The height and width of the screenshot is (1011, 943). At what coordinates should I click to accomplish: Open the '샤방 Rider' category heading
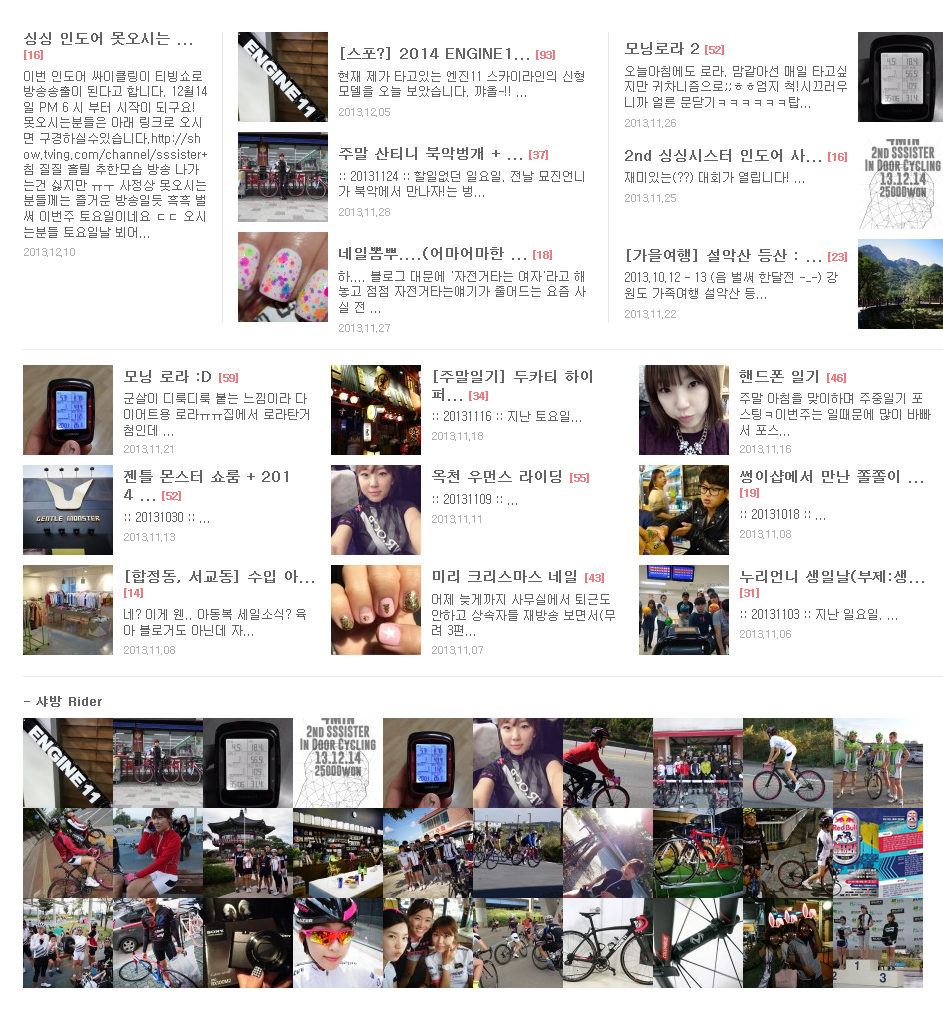coord(68,701)
